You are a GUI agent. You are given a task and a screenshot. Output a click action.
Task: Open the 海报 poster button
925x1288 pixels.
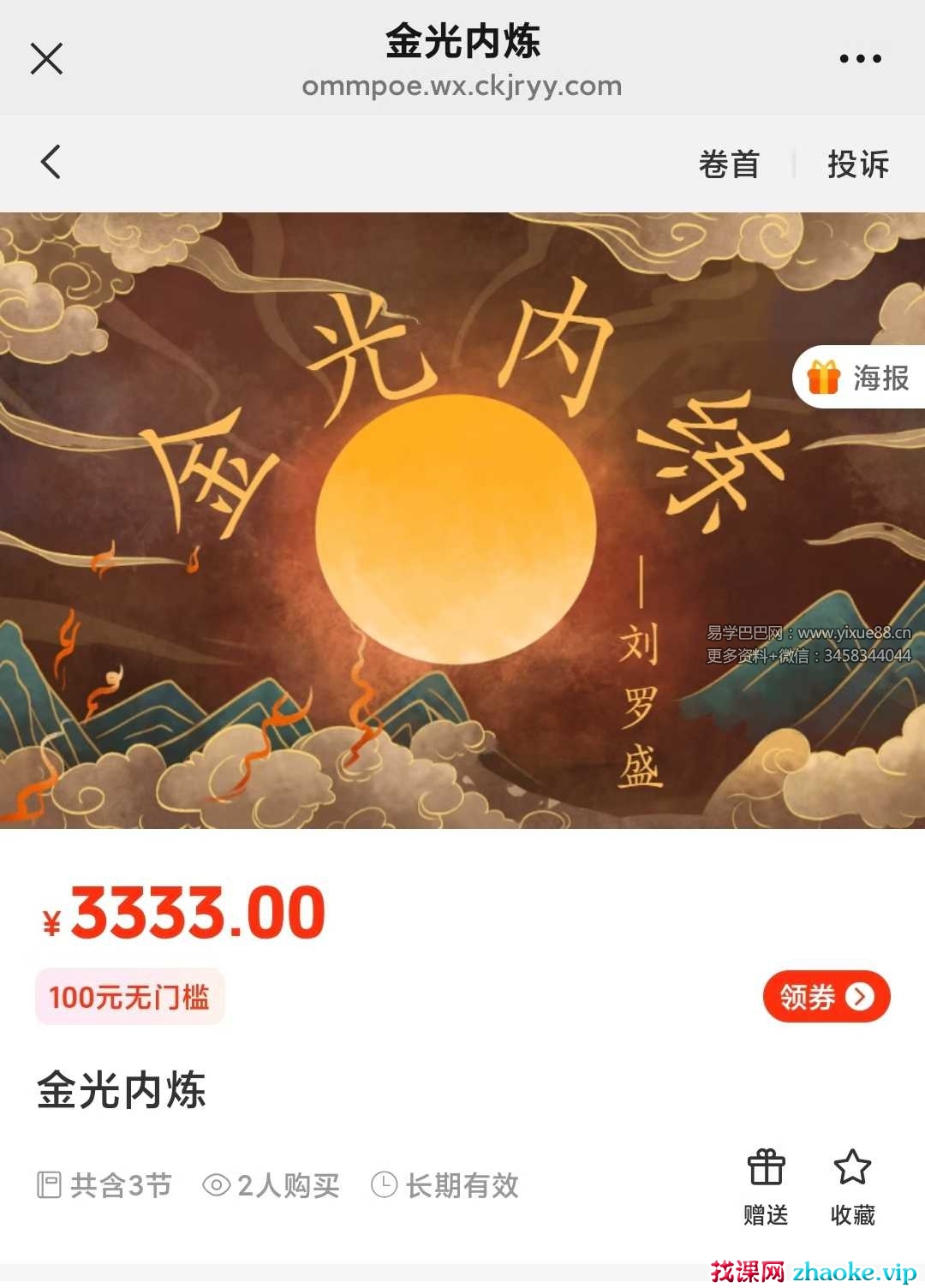click(x=860, y=377)
